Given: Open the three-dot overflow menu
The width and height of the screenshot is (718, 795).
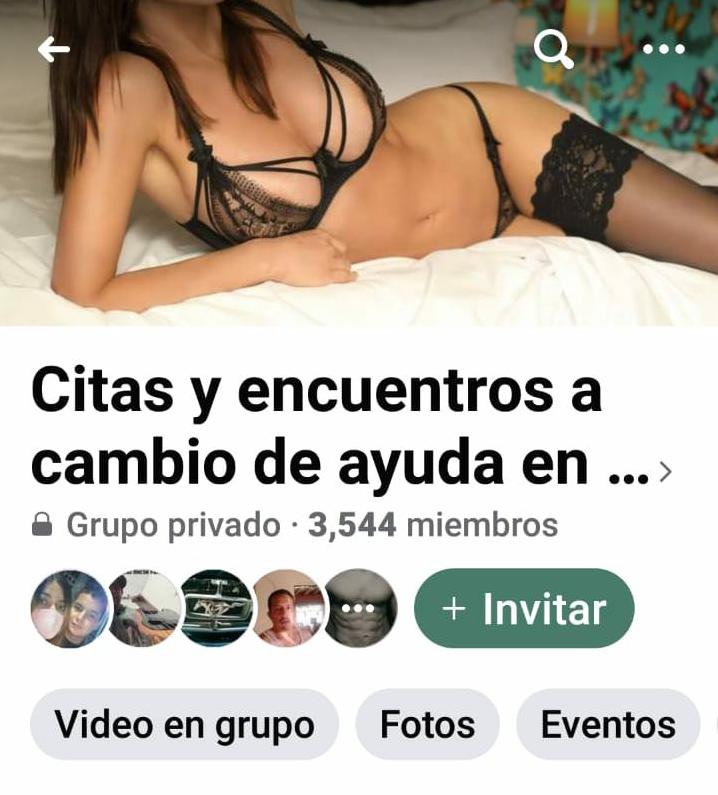Looking at the screenshot, I should tap(663, 49).
